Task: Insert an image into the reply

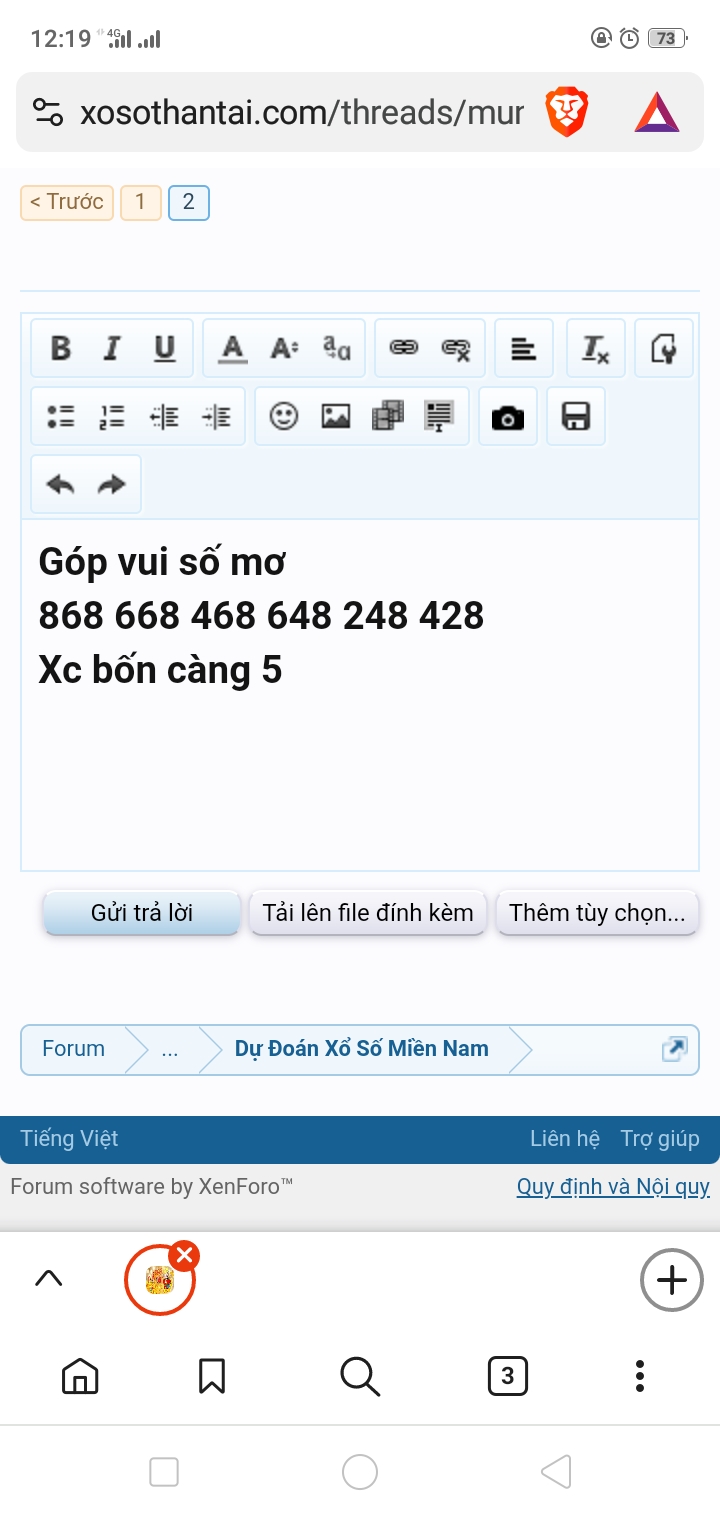Action: tap(336, 416)
